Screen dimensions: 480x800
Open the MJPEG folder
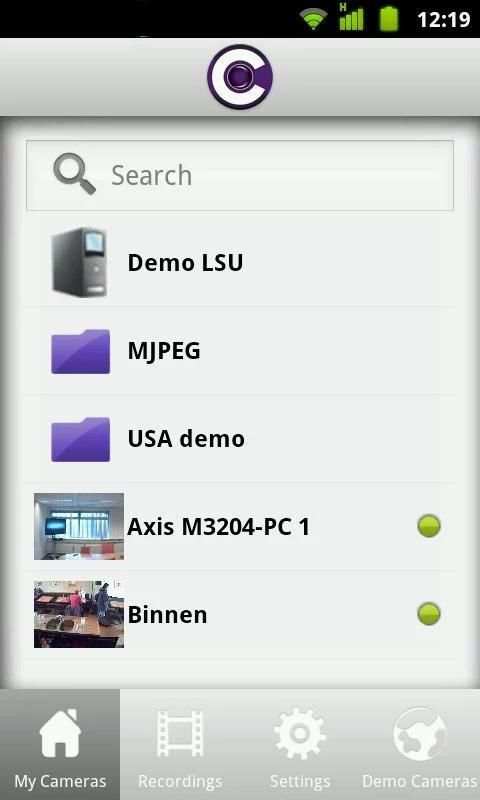coord(240,351)
